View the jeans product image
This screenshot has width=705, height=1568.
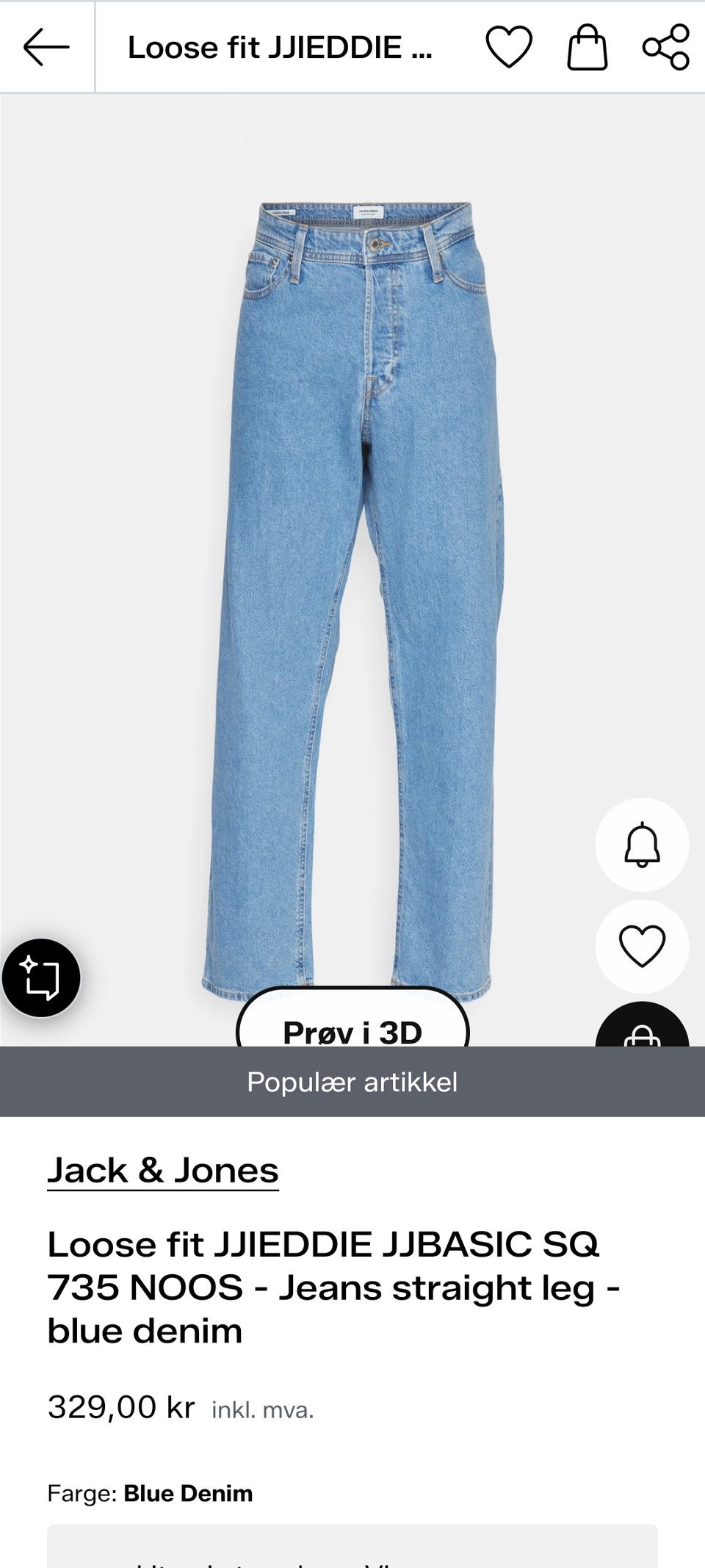pyautogui.click(x=352, y=601)
